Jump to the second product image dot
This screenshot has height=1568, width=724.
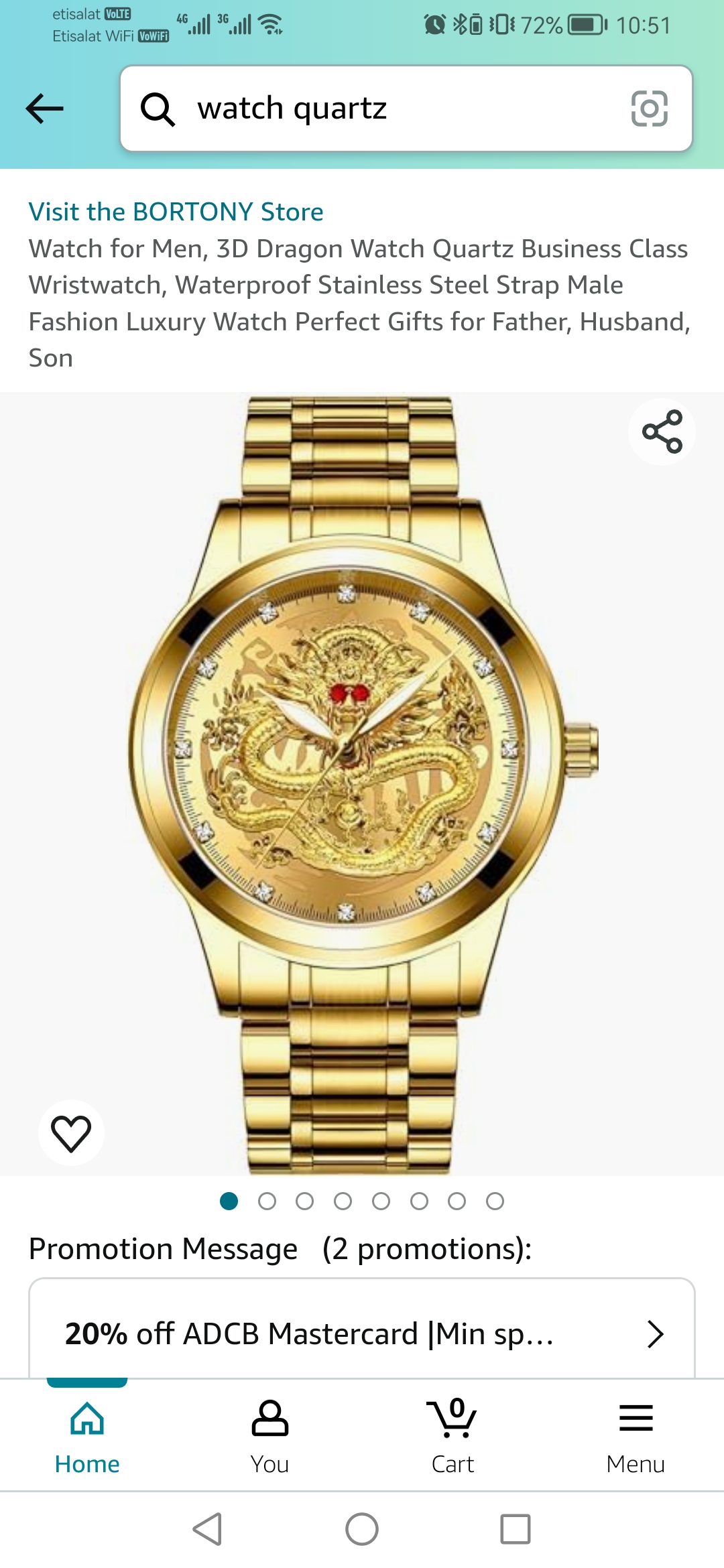click(267, 1201)
